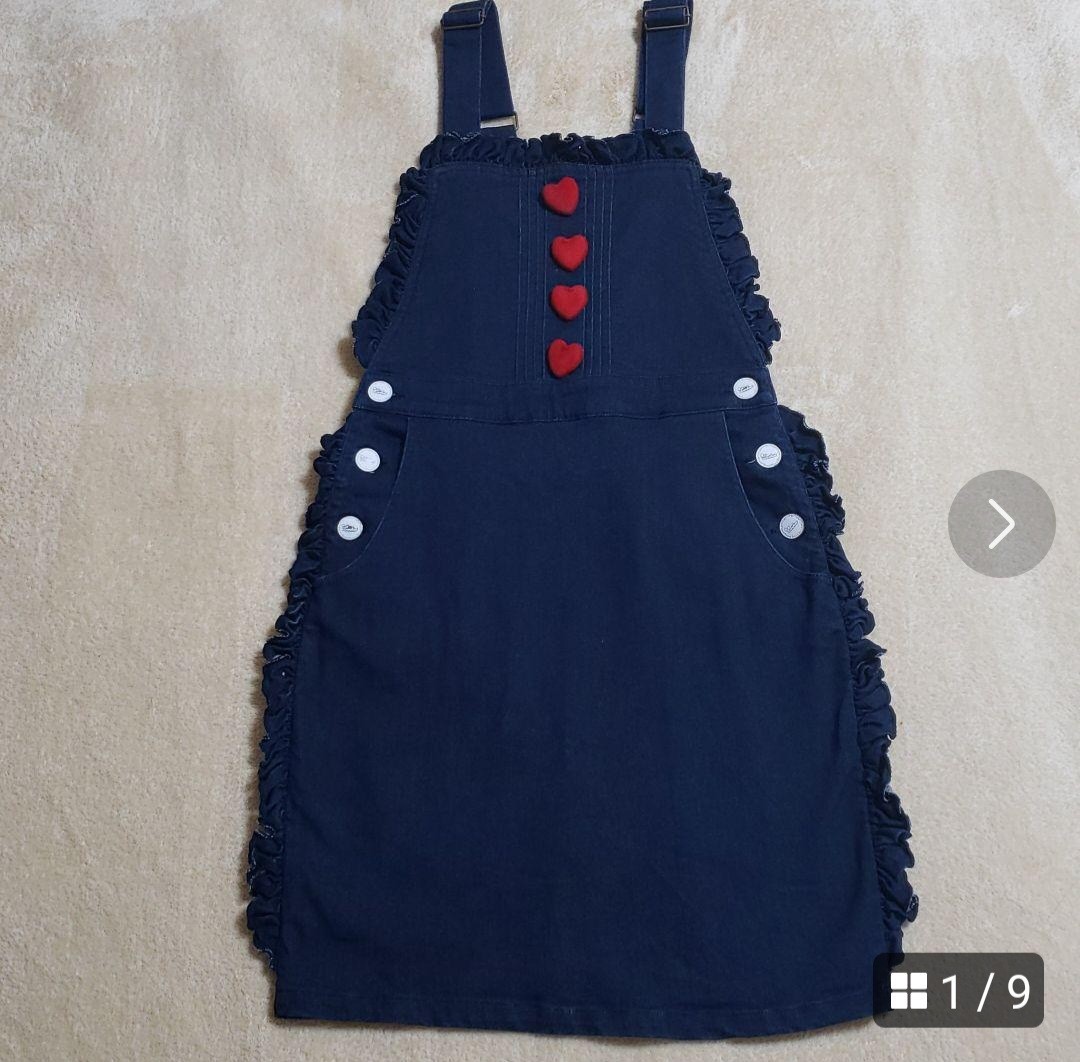Go to the next product photo

tap(1001, 523)
